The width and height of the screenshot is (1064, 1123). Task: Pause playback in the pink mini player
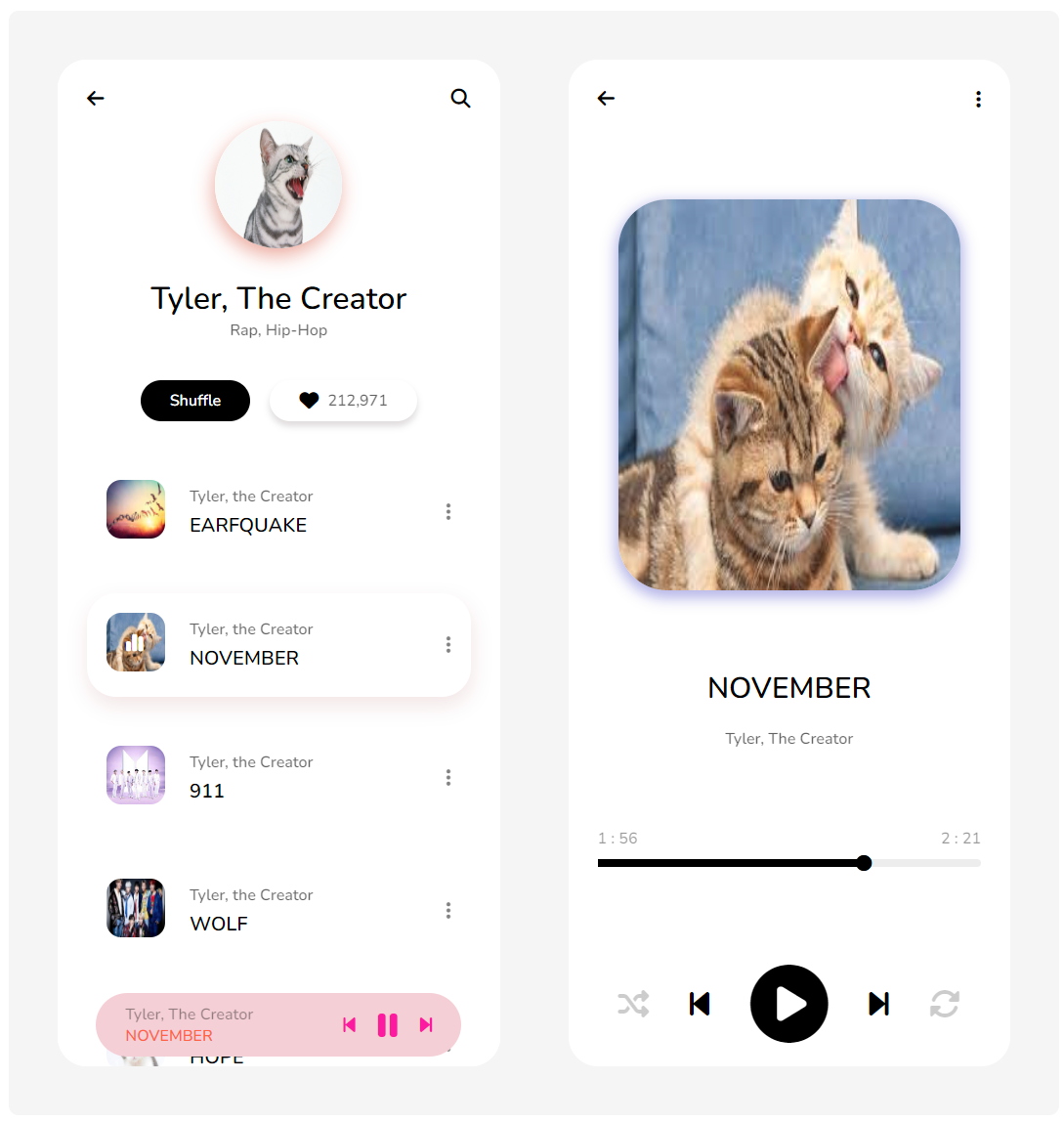[388, 1024]
